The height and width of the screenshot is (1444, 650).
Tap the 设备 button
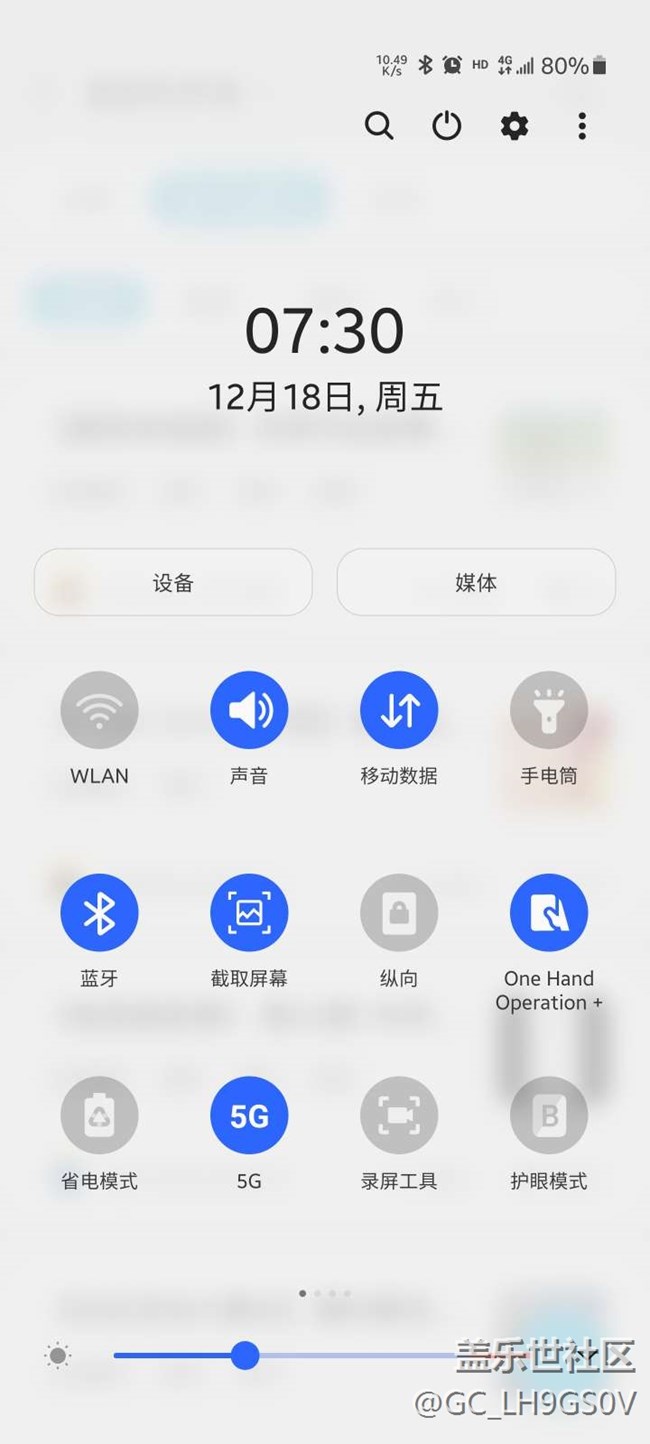tap(173, 582)
